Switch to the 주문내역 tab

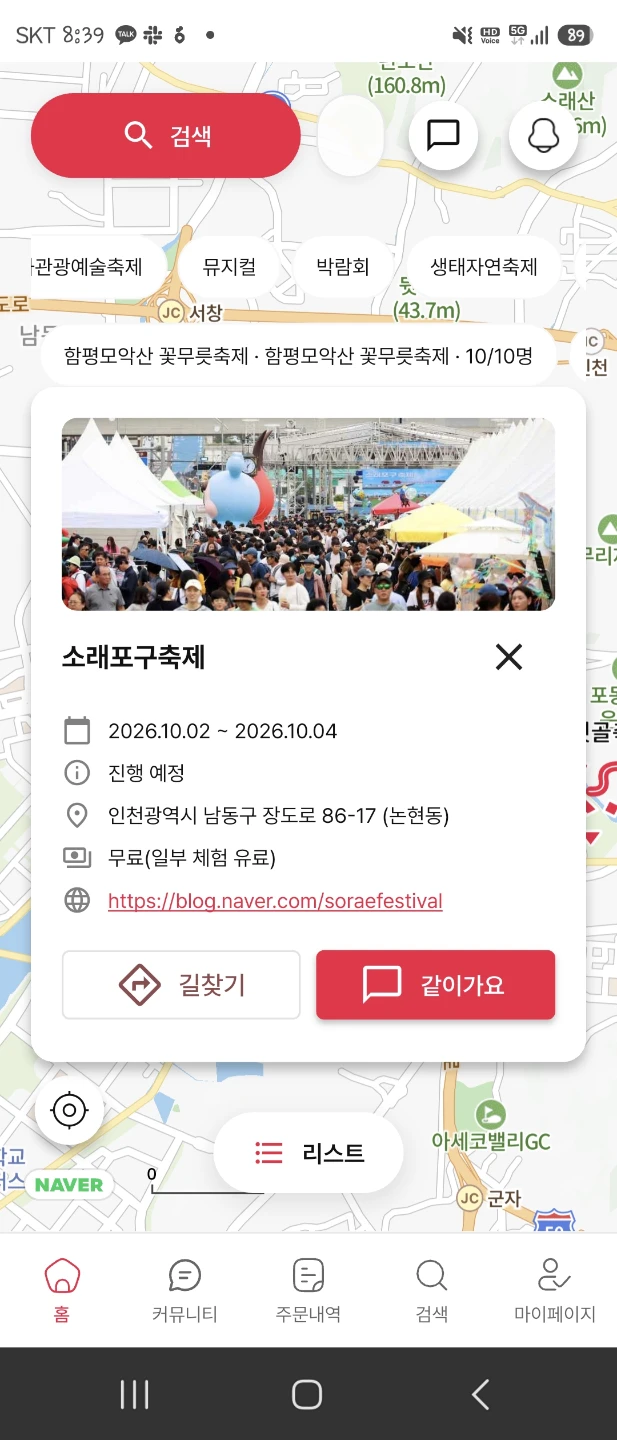click(x=308, y=1291)
